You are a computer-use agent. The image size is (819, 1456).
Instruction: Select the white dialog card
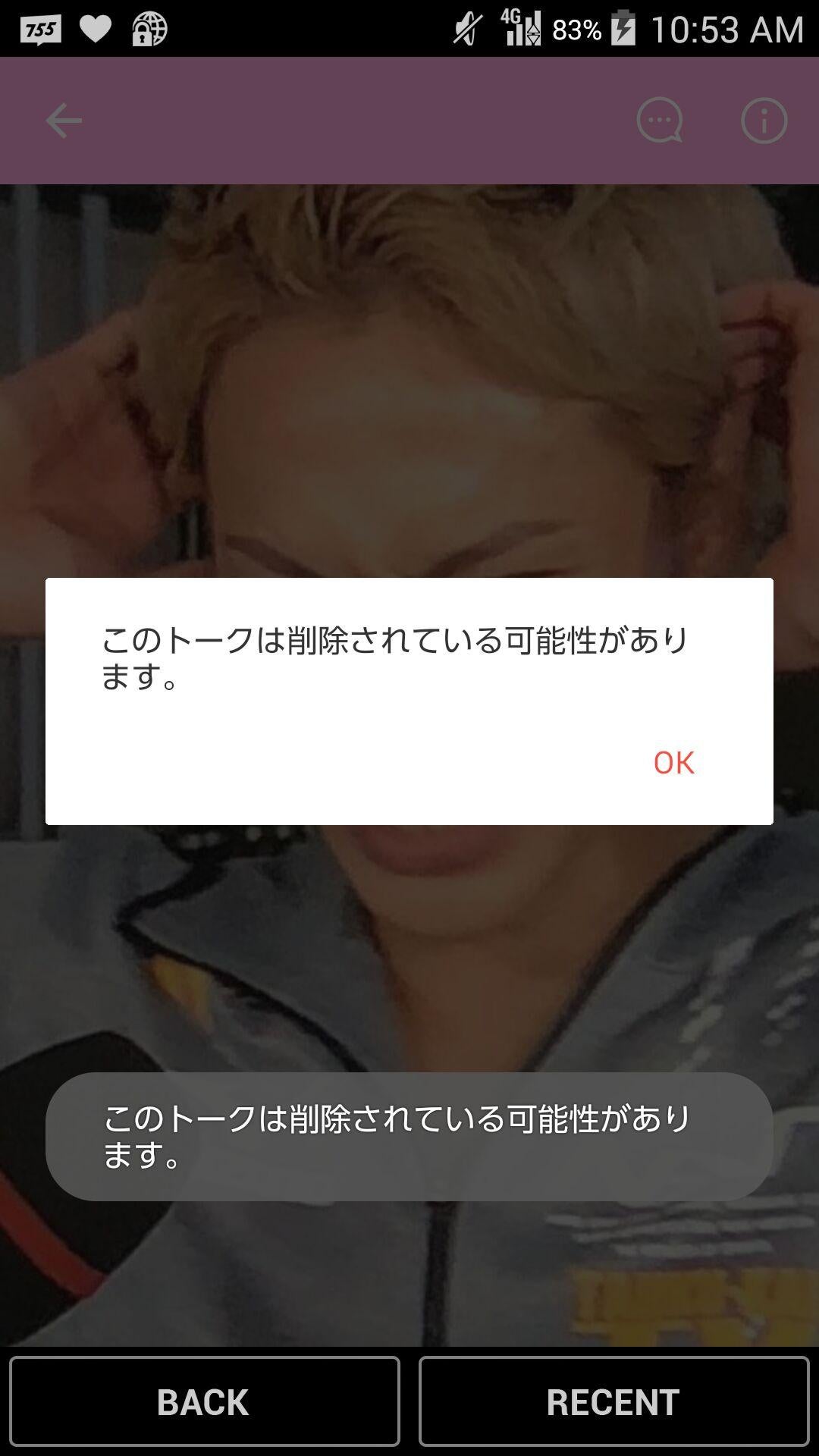[x=409, y=701]
